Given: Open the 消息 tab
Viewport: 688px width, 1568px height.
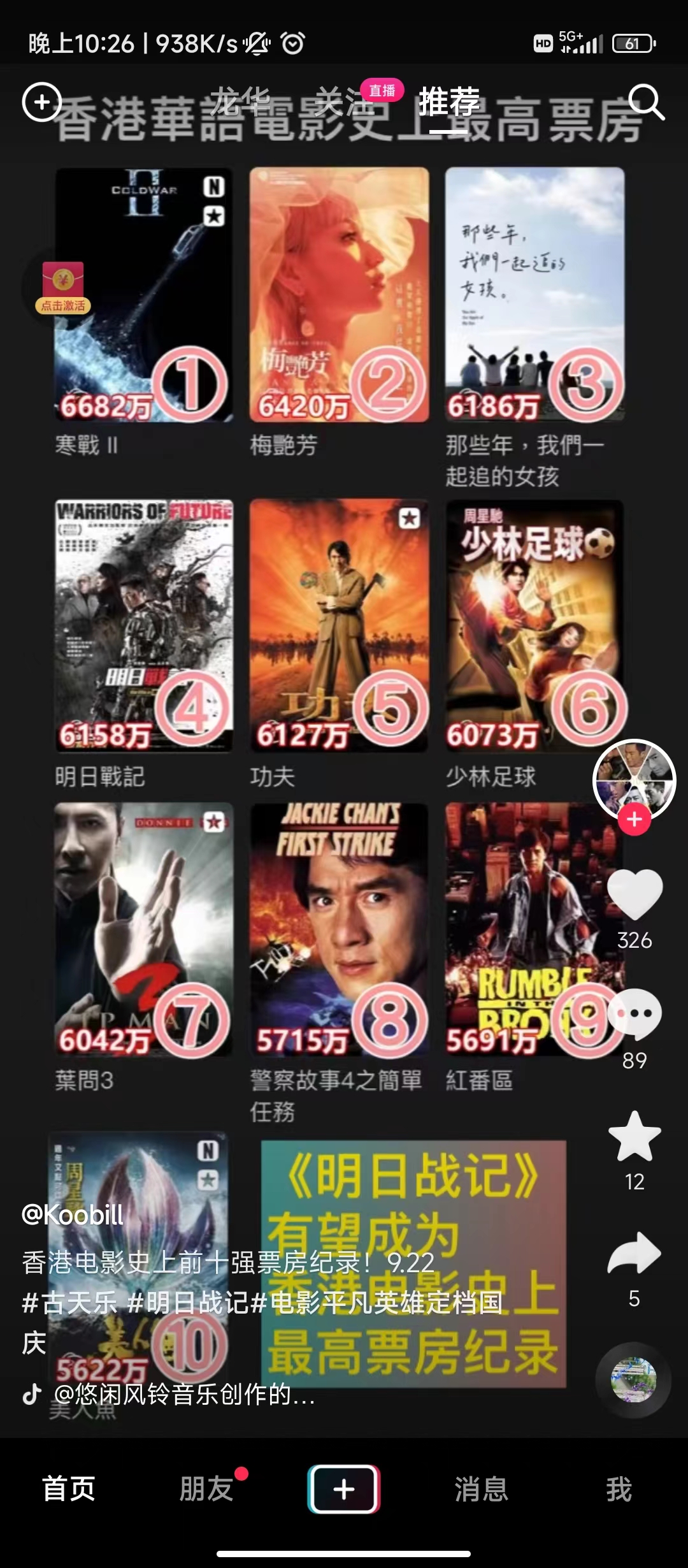Looking at the screenshot, I should coord(482,1489).
